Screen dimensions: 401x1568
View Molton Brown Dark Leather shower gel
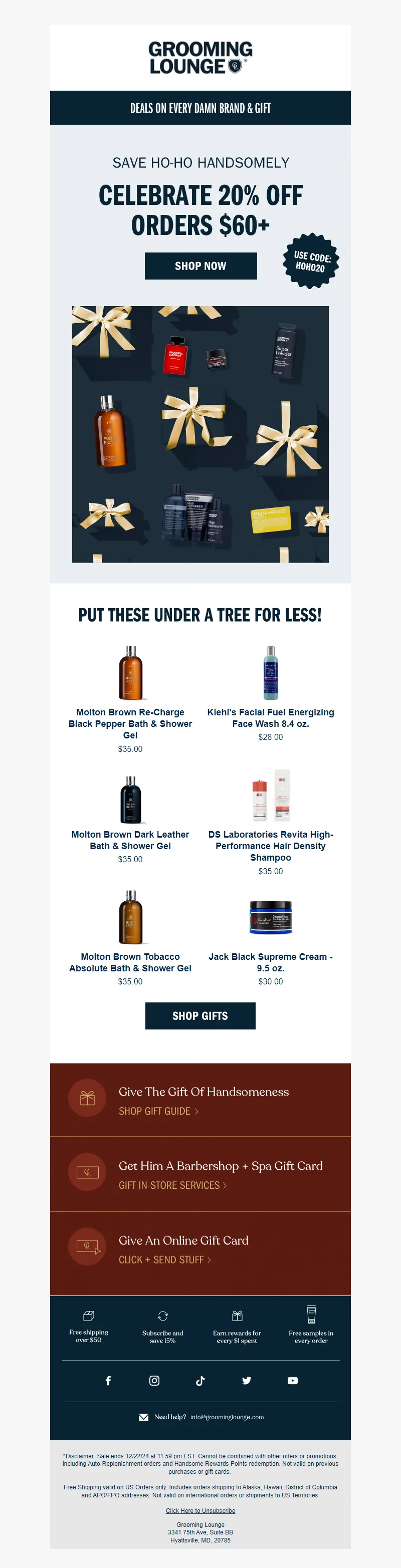pyautogui.click(x=130, y=840)
